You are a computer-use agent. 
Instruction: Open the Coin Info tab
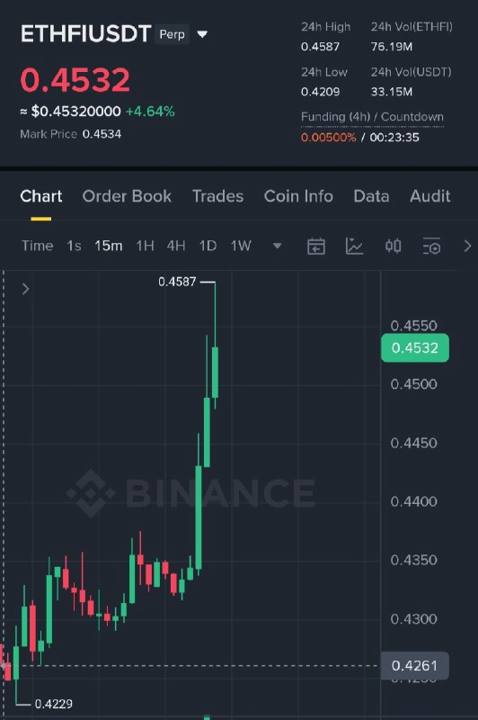coord(298,196)
